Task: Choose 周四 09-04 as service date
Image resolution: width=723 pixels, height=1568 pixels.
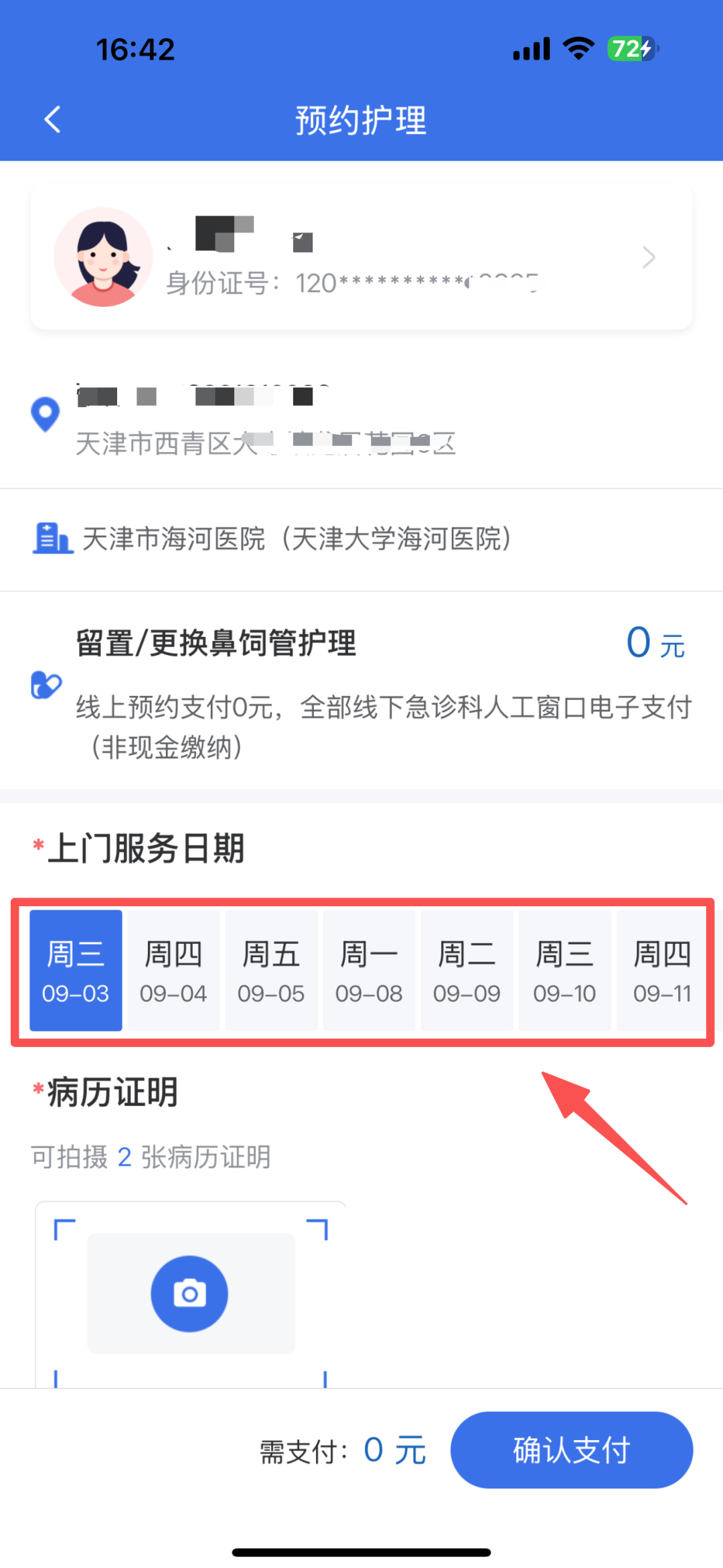Action: (173, 970)
